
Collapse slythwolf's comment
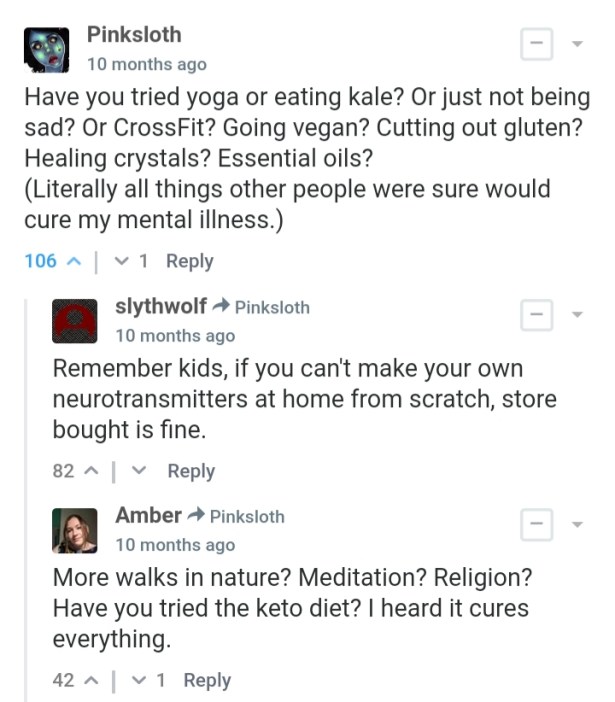[x=537, y=316]
